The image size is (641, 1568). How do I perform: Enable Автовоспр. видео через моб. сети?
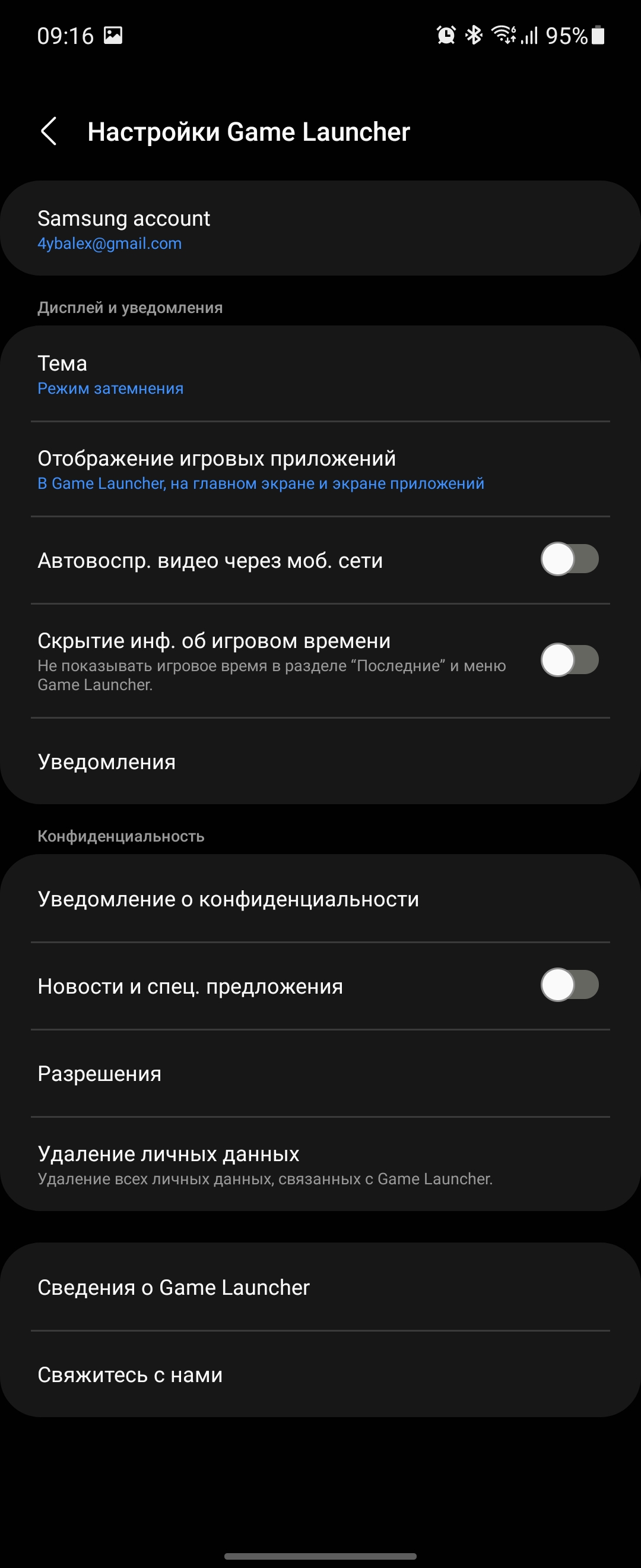[569, 559]
